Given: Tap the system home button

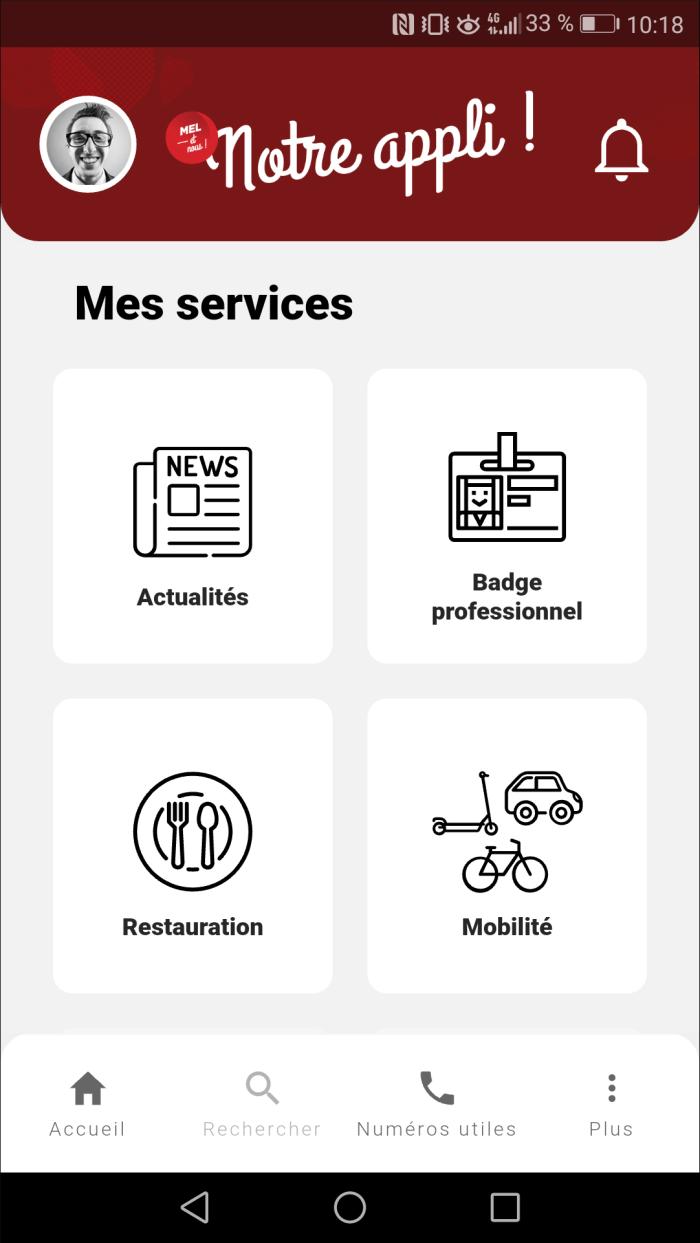Looking at the screenshot, I should point(350,1207).
